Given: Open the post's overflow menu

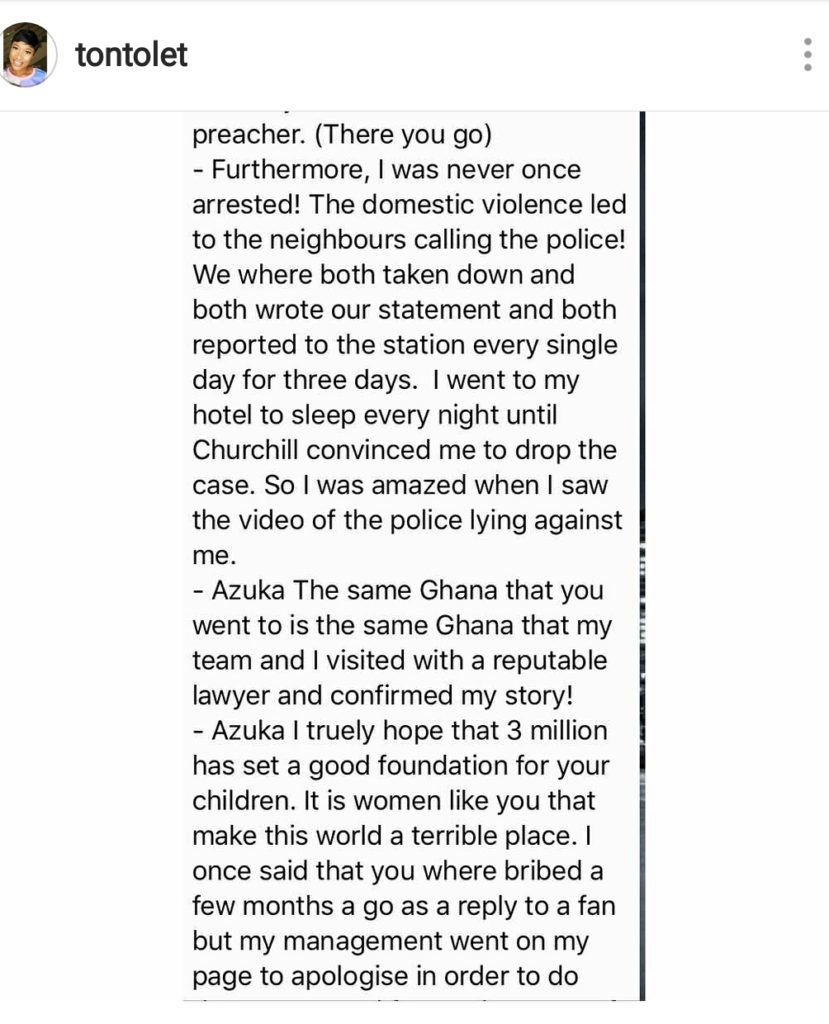Looking at the screenshot, I should (807, 55).
